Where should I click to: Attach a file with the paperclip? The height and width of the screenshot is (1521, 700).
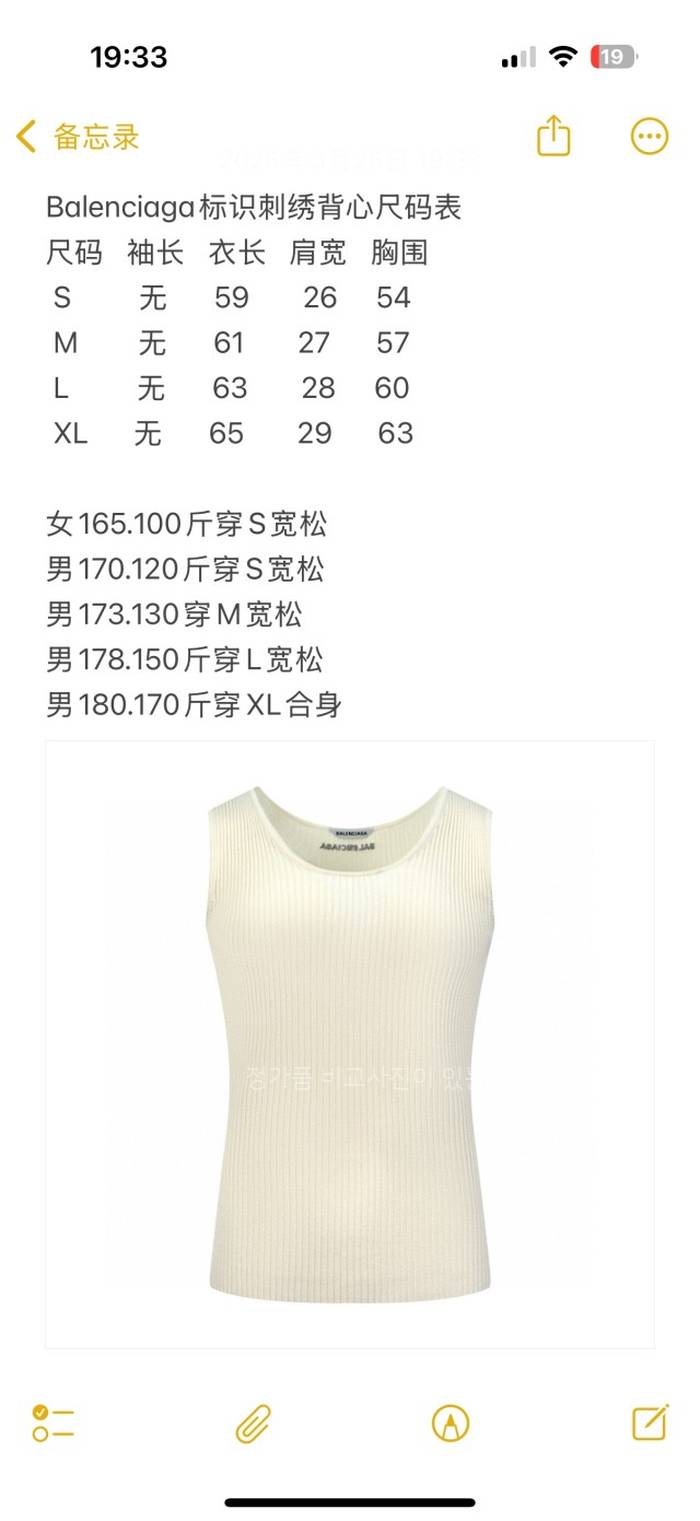coord(253,1422)
